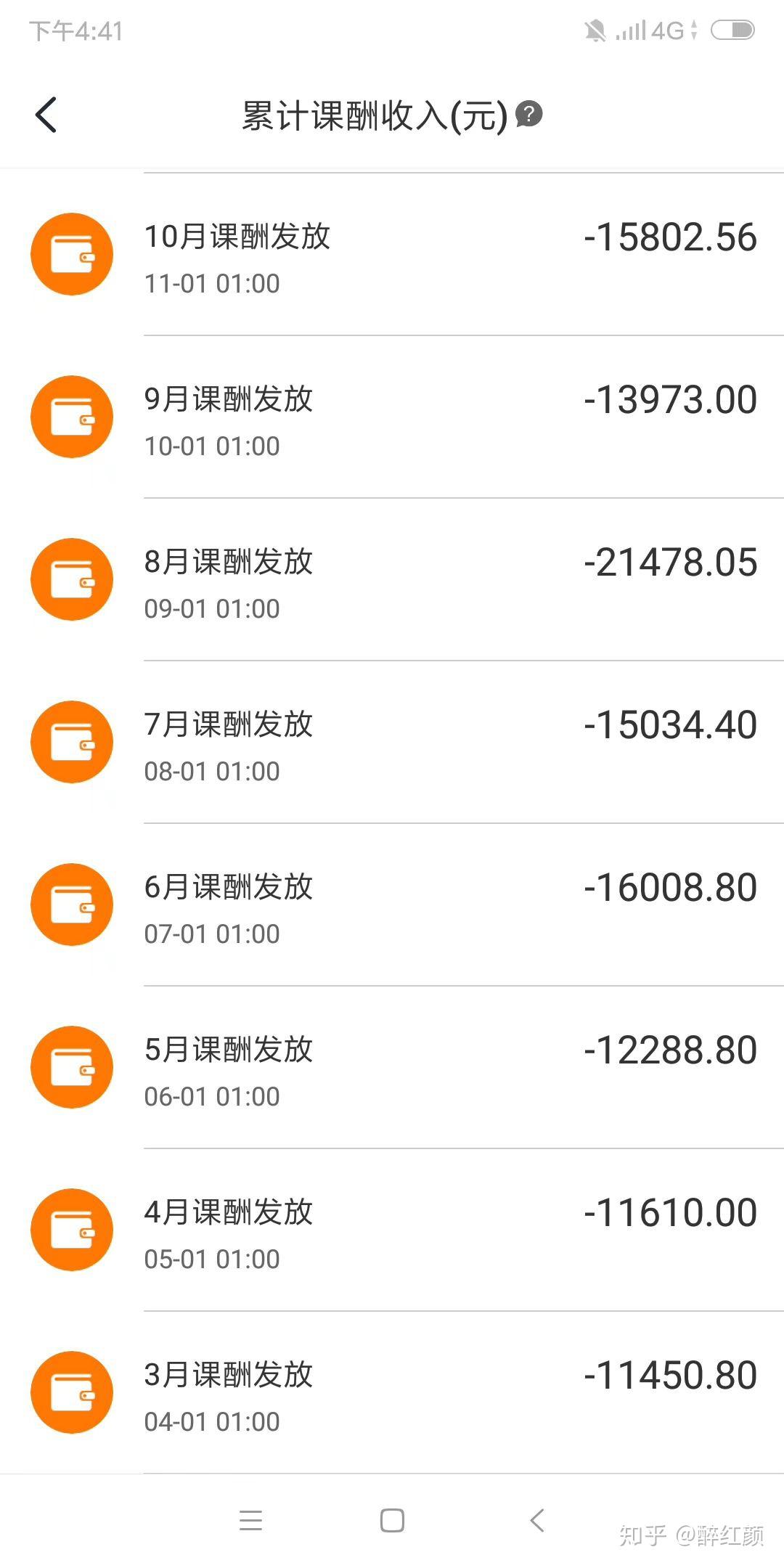
Task: Tap the 4月课酬发放 row
Action: [392, 1230]
